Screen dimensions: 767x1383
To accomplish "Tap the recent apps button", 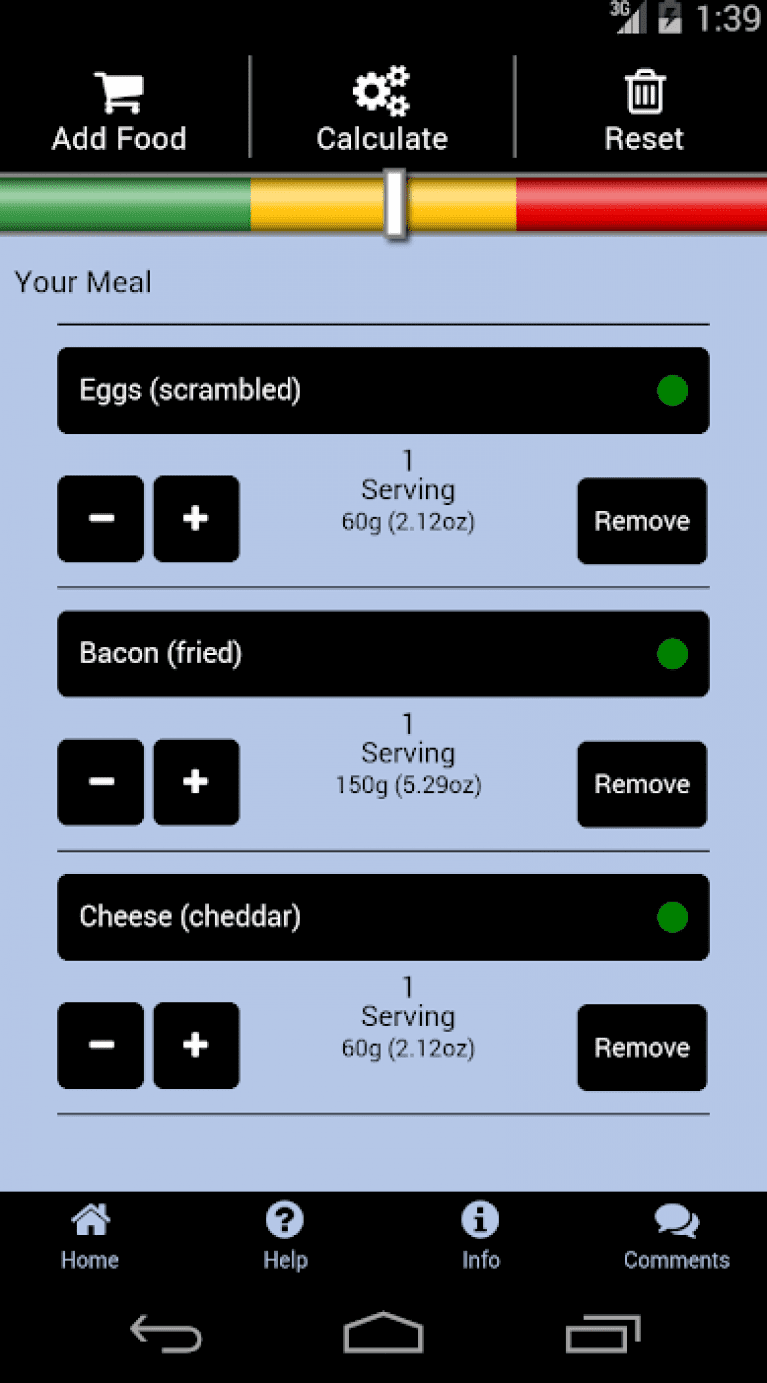I will click(601, 1333).
